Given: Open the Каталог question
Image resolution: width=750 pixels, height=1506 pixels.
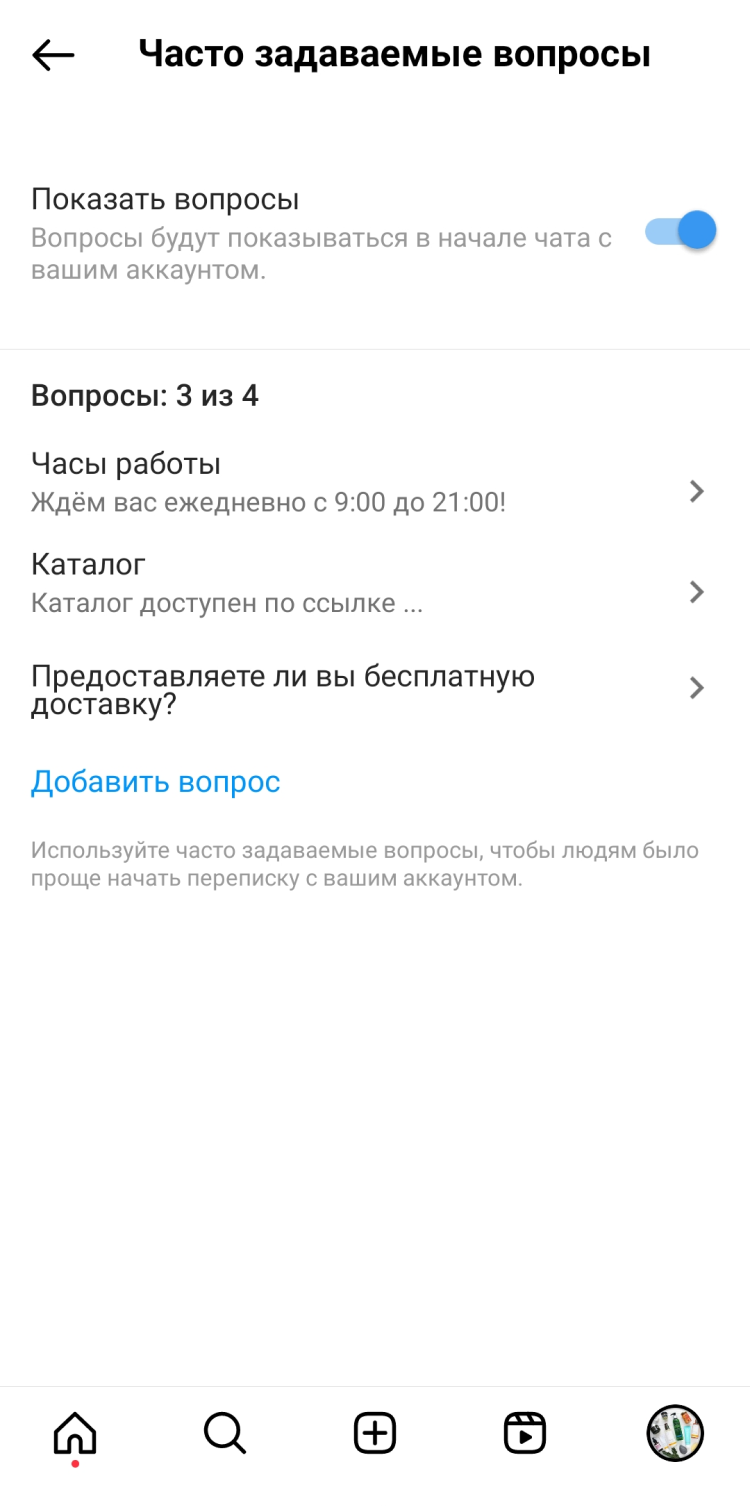Looking at the screenshot, I should click(368, 583).
